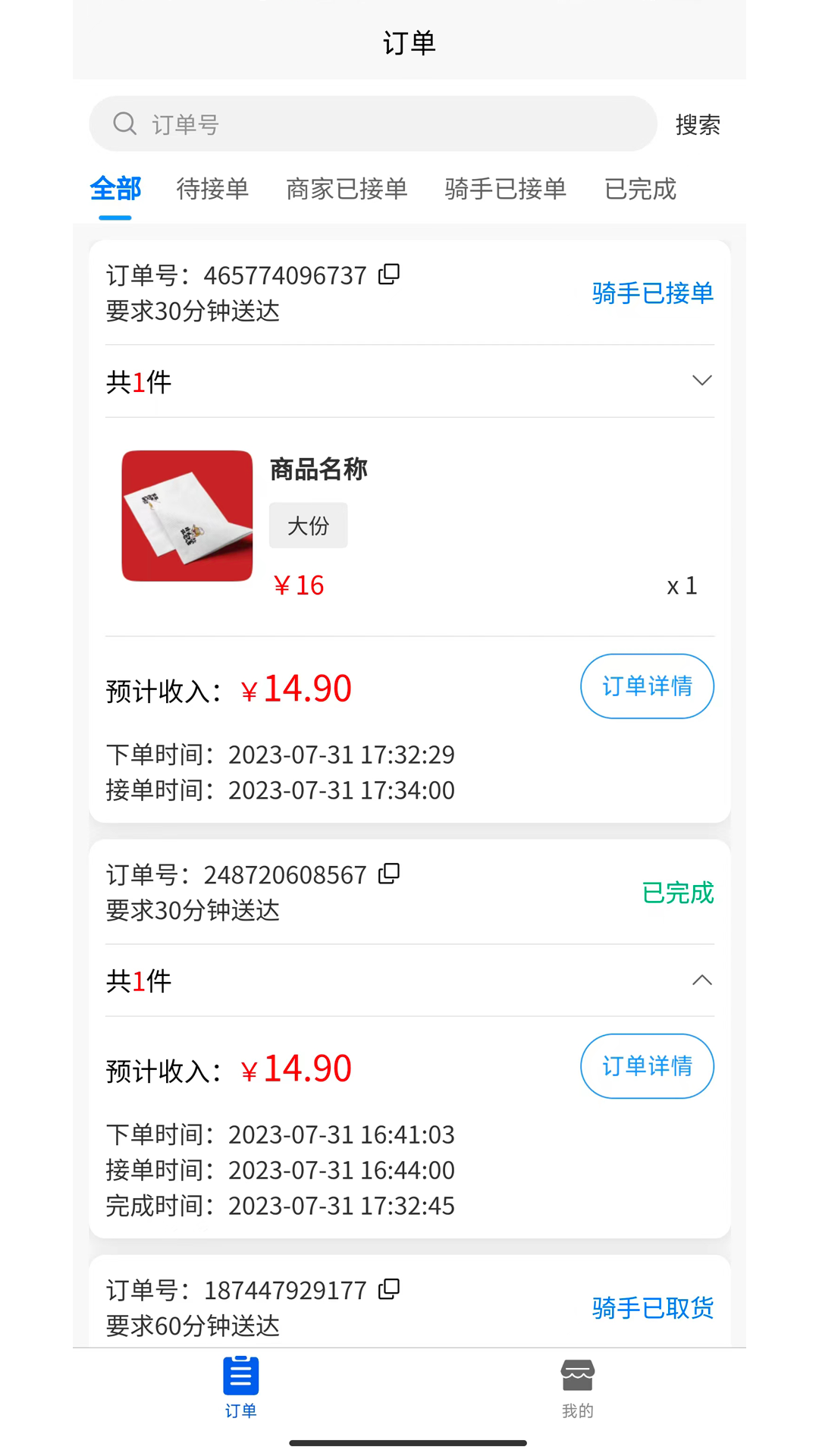Screen dimensions: 819x1456
Task: Open 订单详情 of the completed order
Action: 647,1066
